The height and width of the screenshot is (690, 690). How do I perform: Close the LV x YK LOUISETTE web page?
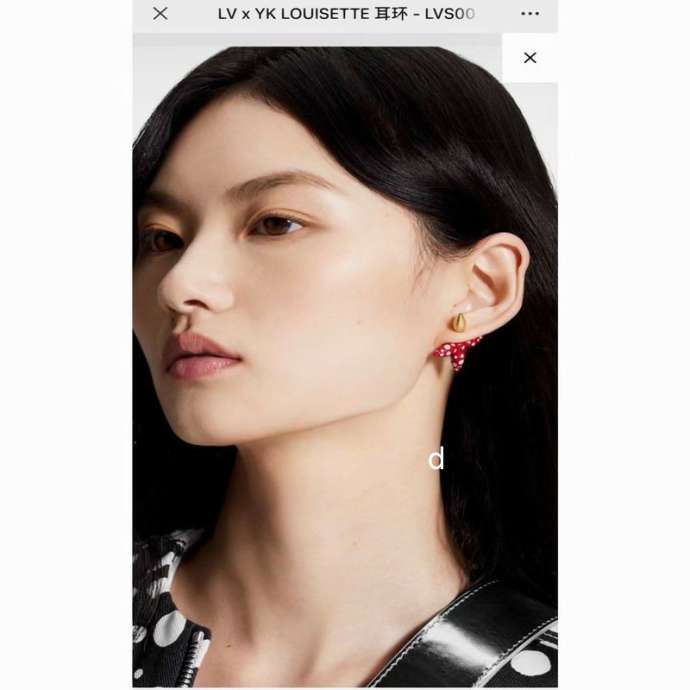click(x=160, y=14)
